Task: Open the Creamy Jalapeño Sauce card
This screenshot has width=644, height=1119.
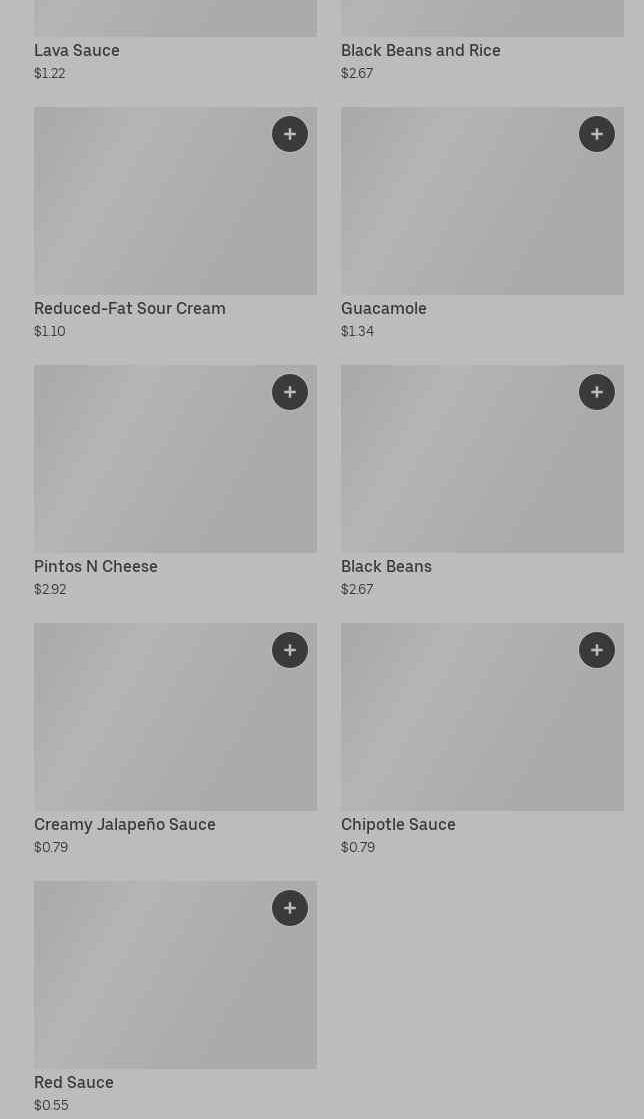Action: [x=176, y=739]
